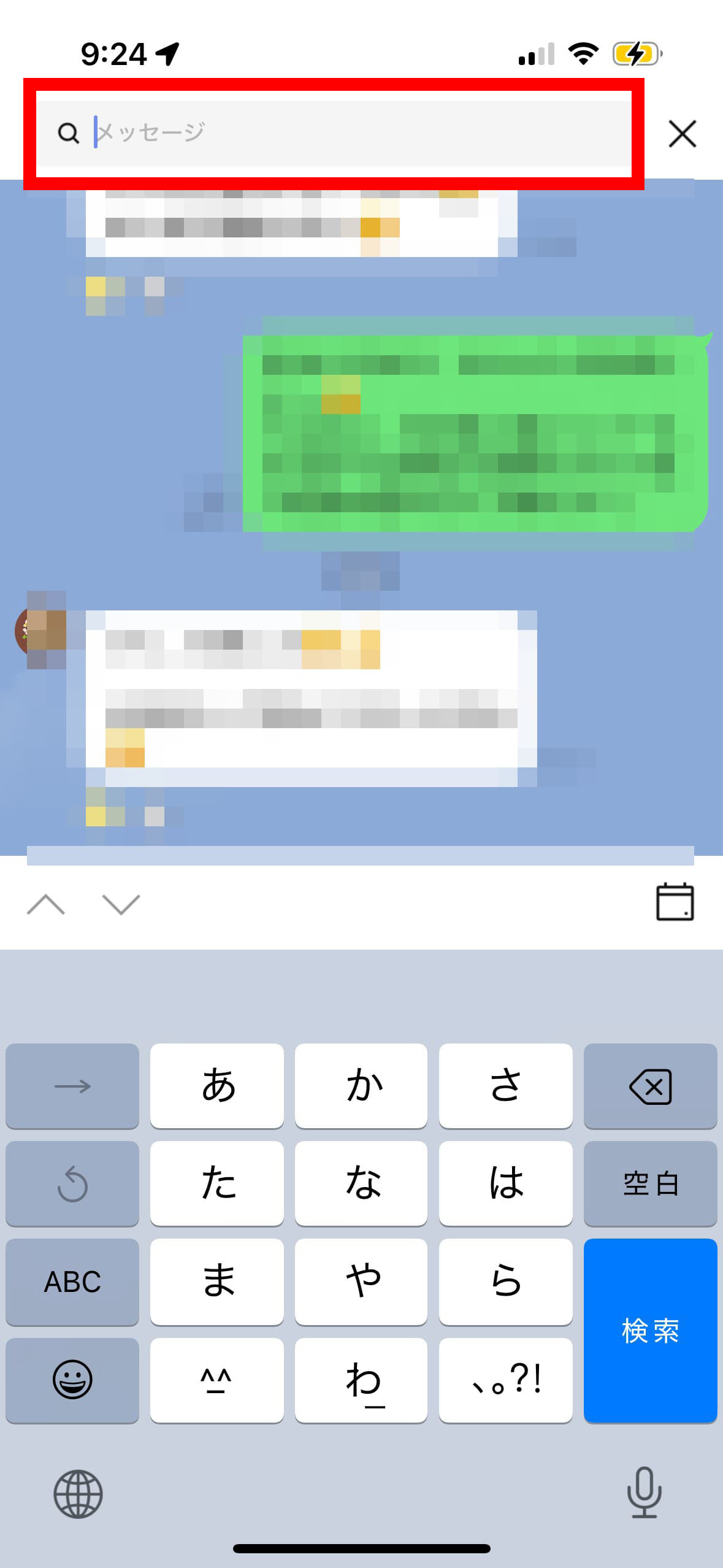Open the emoji keyboard
Screen dimensions: 723x1568
tap(72, 1380)
